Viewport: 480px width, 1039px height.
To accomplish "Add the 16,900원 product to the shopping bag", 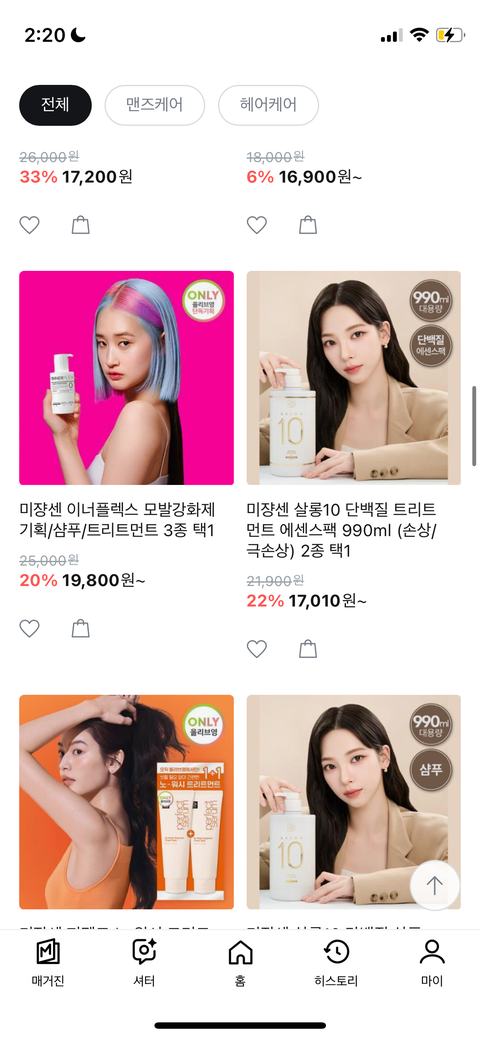I will [308, 225].
